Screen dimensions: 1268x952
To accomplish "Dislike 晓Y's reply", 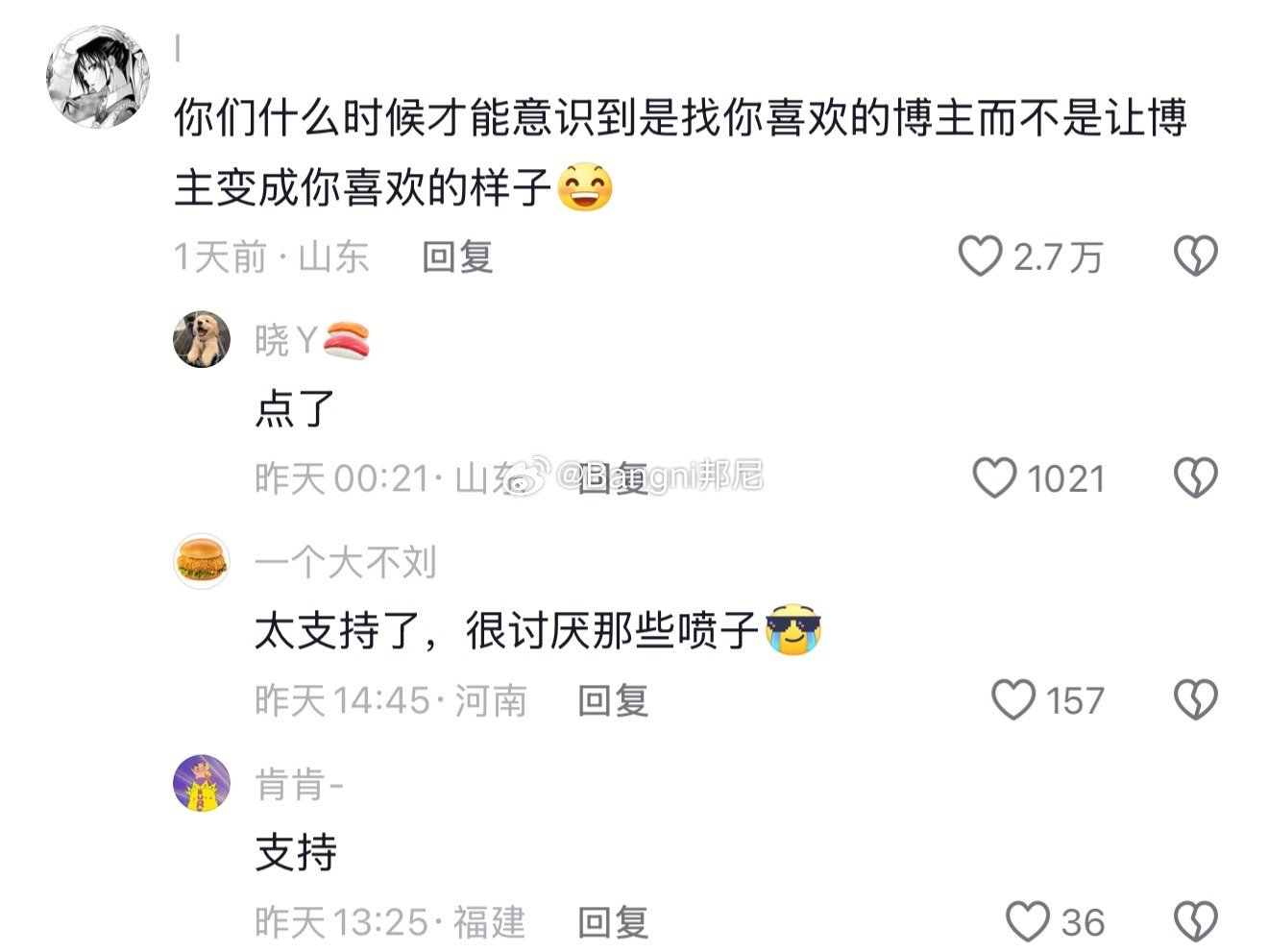I will point(1196,477).
